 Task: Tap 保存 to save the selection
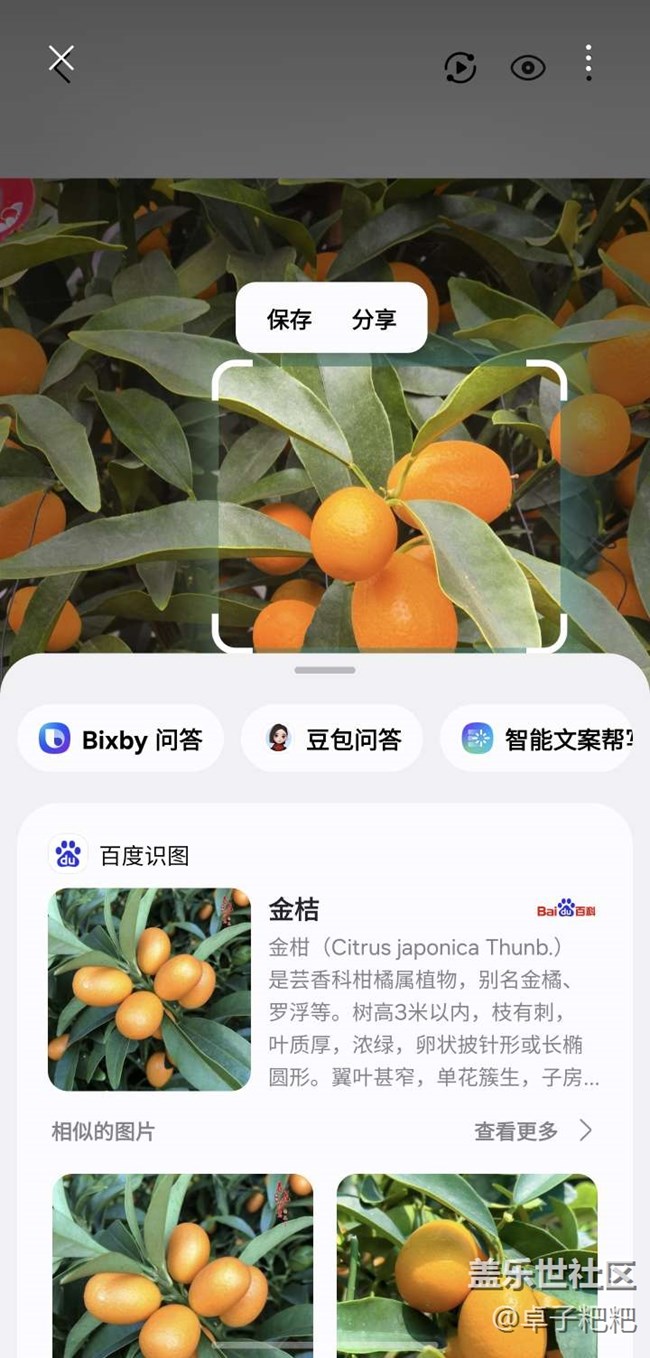click(289, 319)
